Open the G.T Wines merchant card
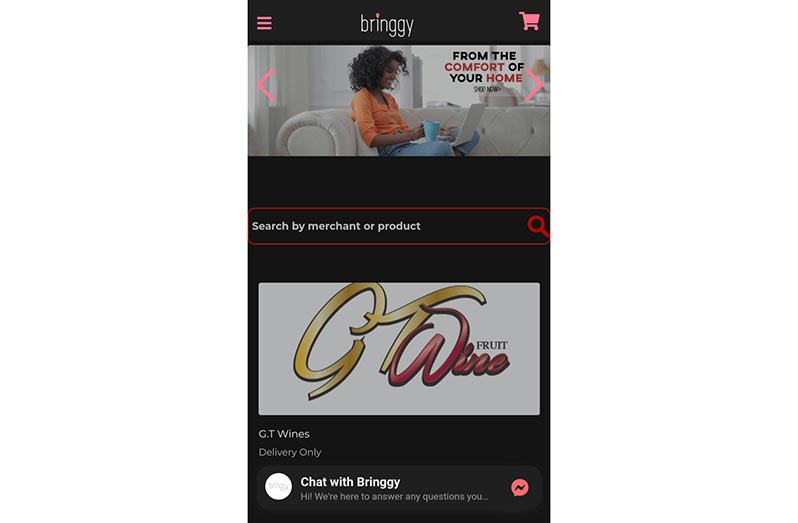The image size is (798, 523). 399,348
